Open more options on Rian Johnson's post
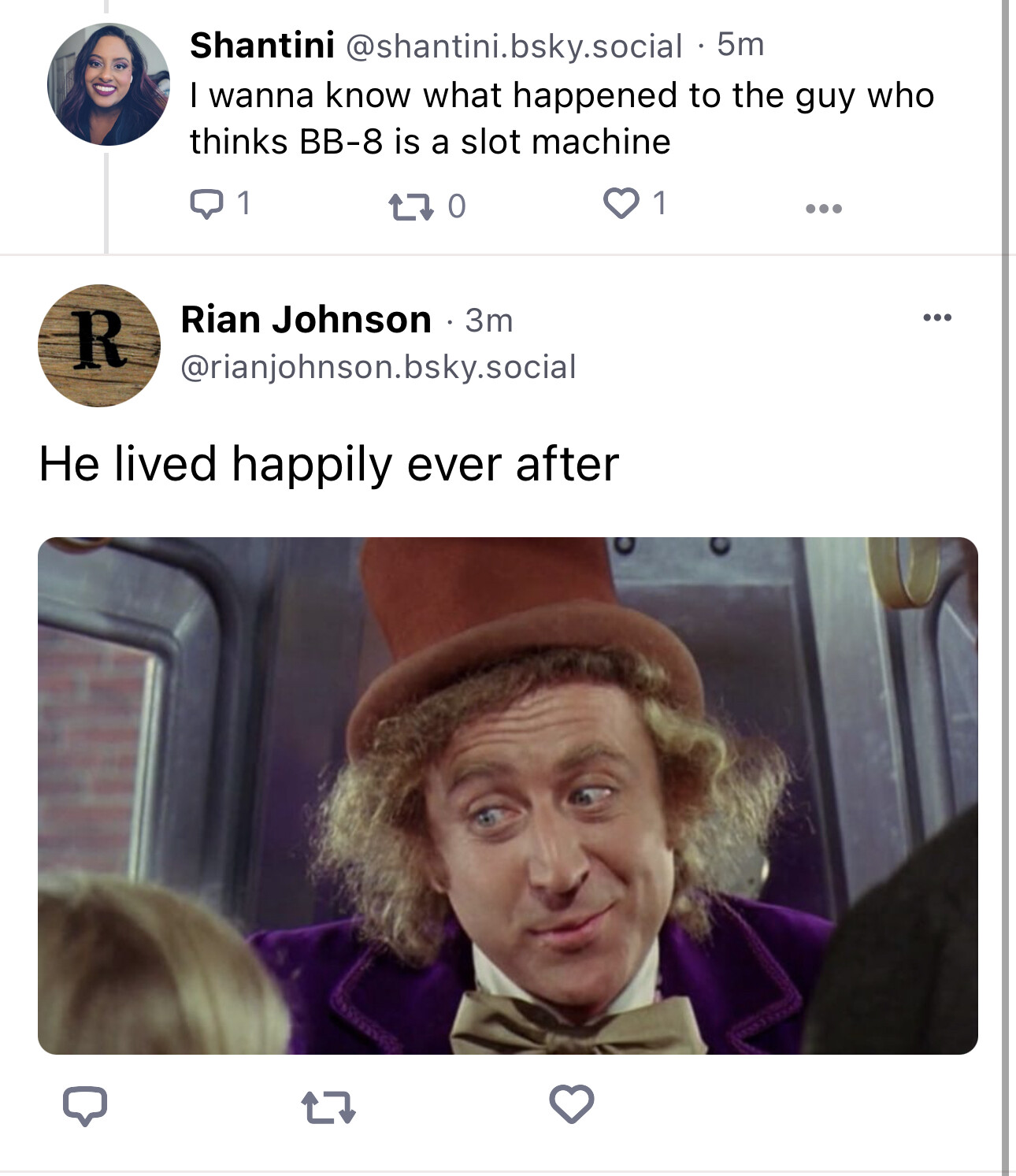 pyautogui.click(x=938, y=317)
